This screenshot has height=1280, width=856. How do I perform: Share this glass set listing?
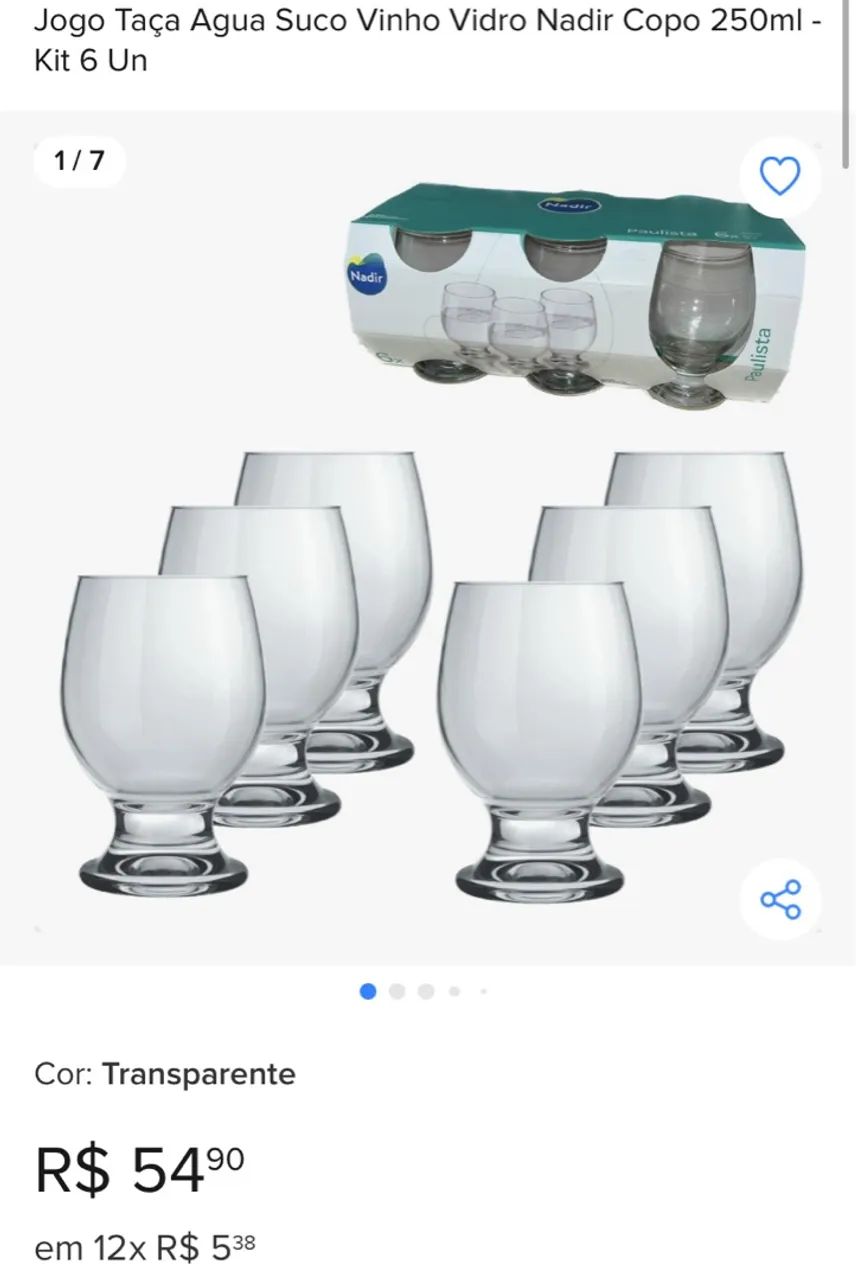coord(781,899)
